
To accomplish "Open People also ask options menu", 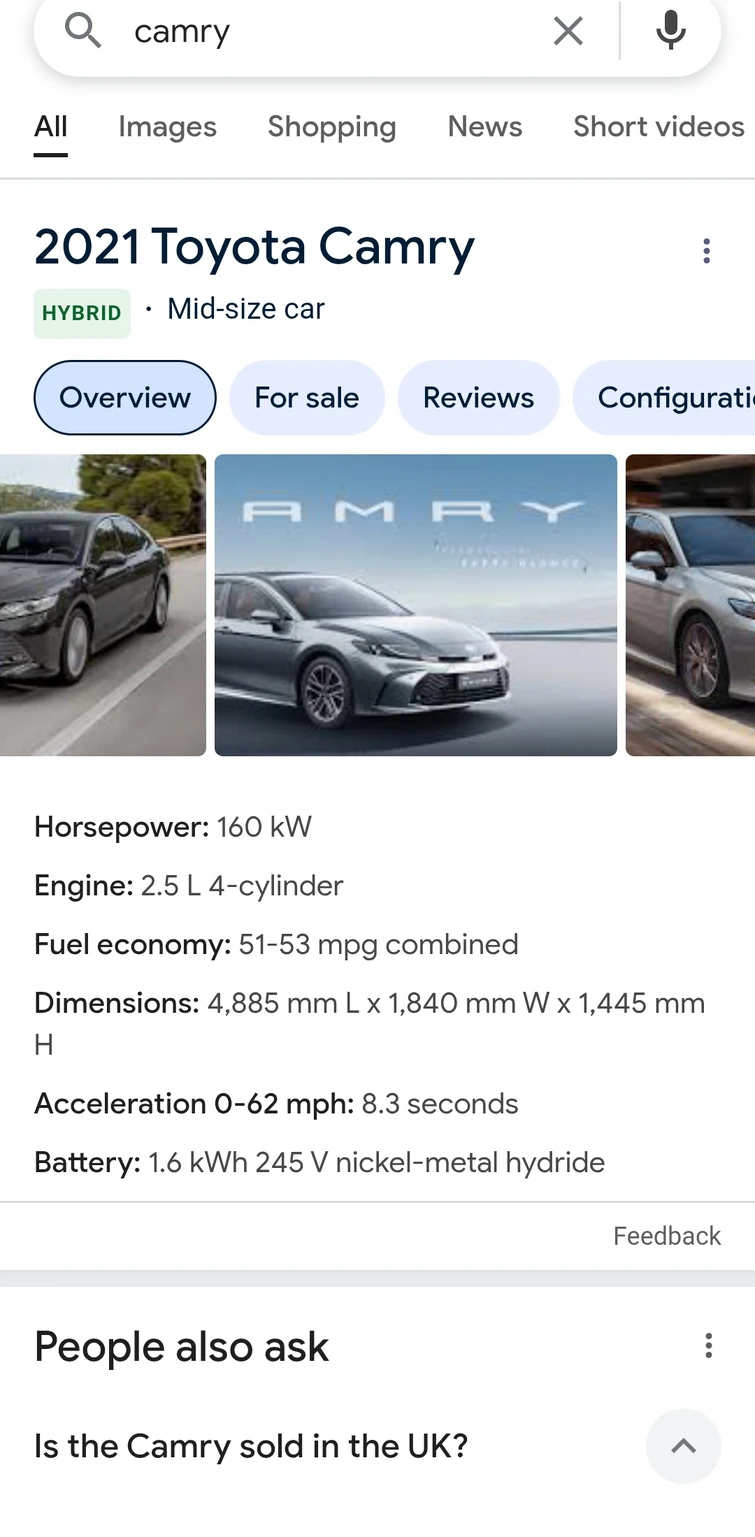I will (708, 1346).
